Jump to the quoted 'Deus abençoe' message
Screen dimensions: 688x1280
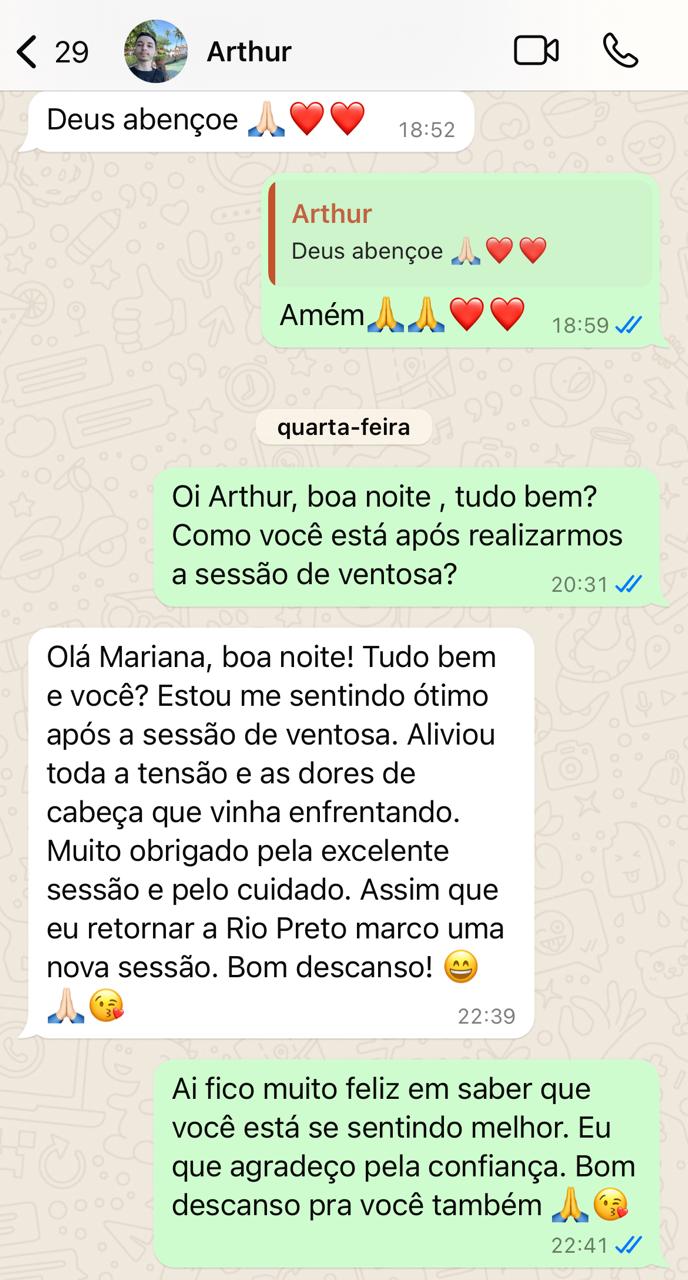tap(460, 233)
